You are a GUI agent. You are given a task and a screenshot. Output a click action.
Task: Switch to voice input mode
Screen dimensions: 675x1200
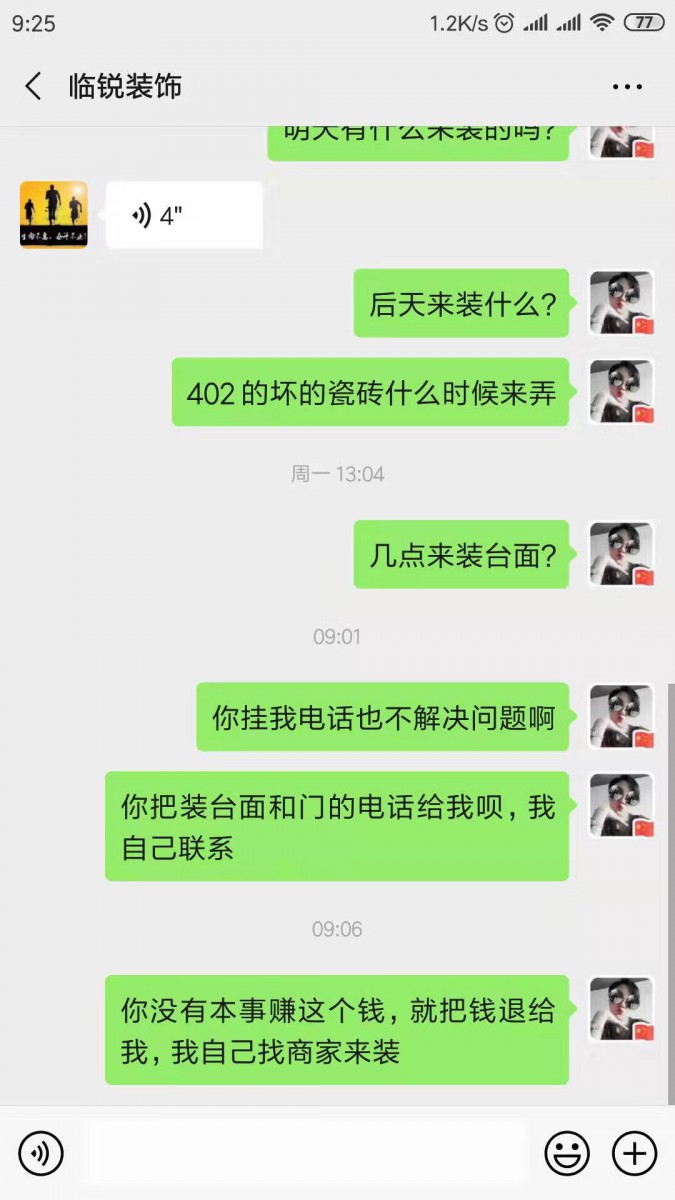pyautogui.click(x=41, y=1153)
